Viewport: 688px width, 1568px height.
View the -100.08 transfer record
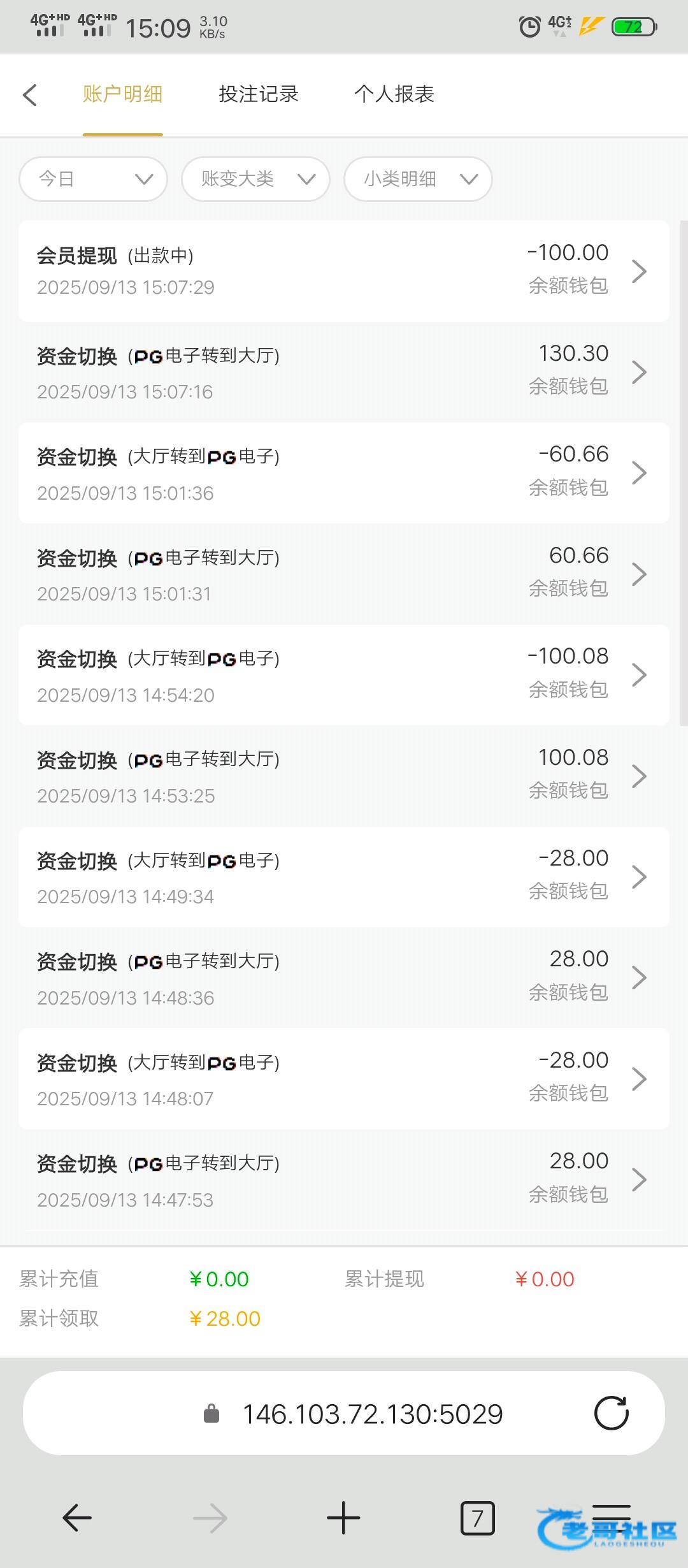[x=344, y=675]
